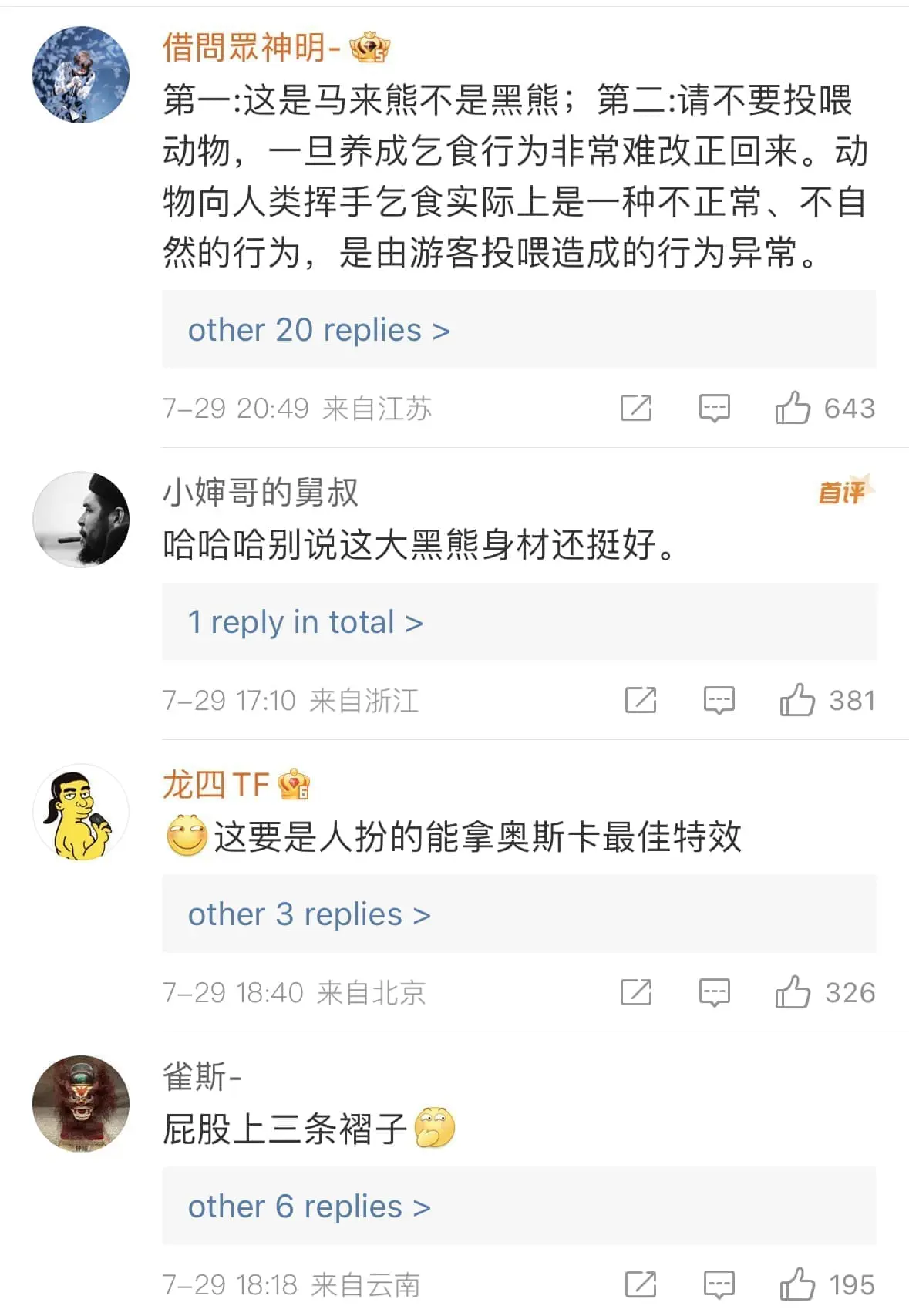Screen dimensions: 909x1316
Task: Like the comment by 借問眾神明-
Action: (793, 408)
